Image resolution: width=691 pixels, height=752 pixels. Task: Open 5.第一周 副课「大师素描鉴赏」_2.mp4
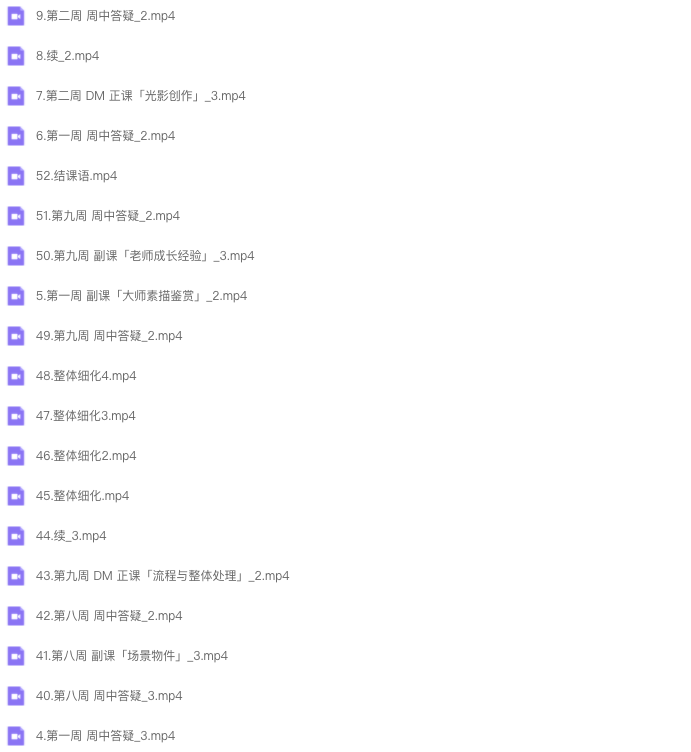pos(141,296)
